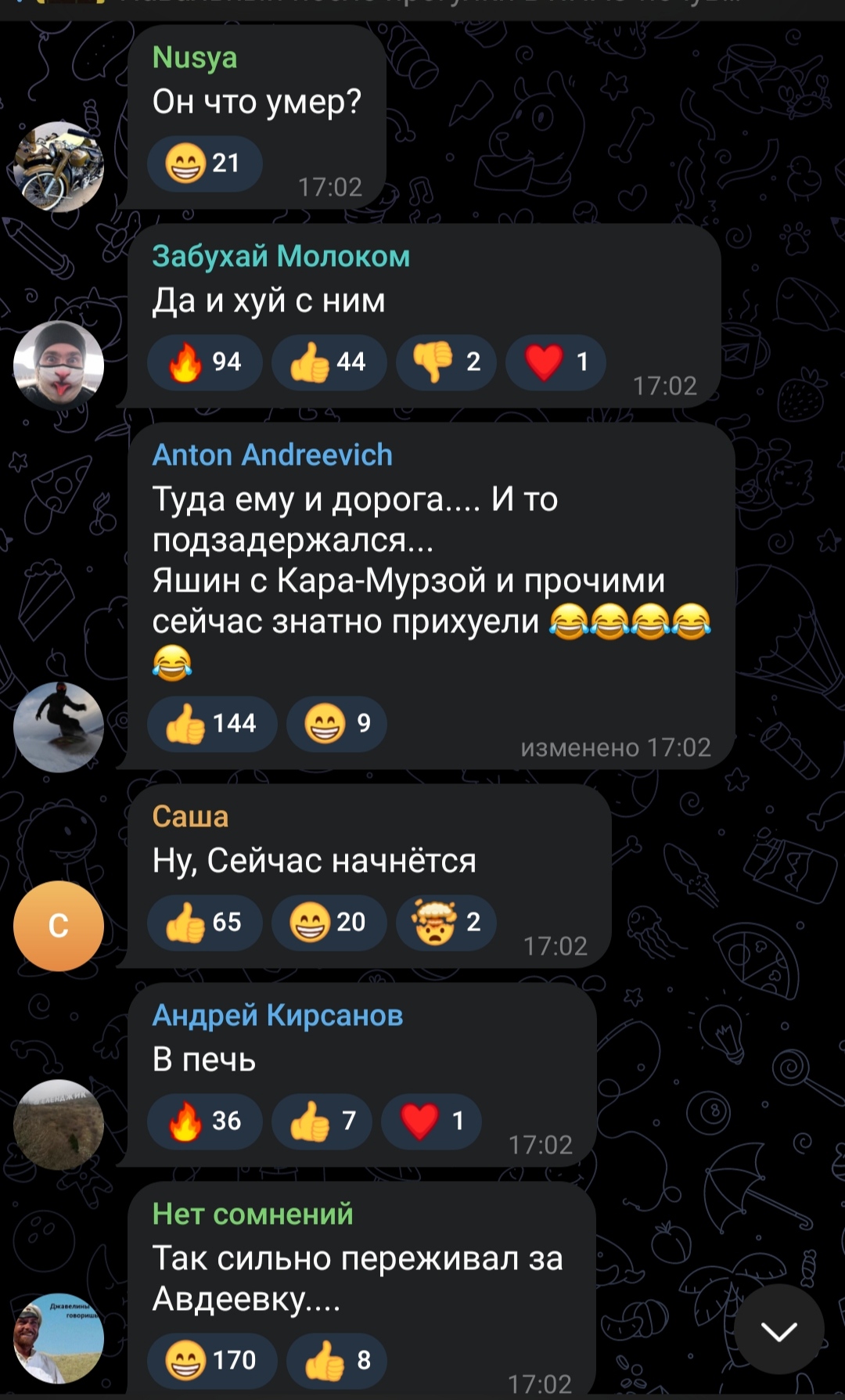
Task: Tap thumbs-down reaction on Забухай Молоком's message
Action: pyautogui.click(x=446, y=362)
